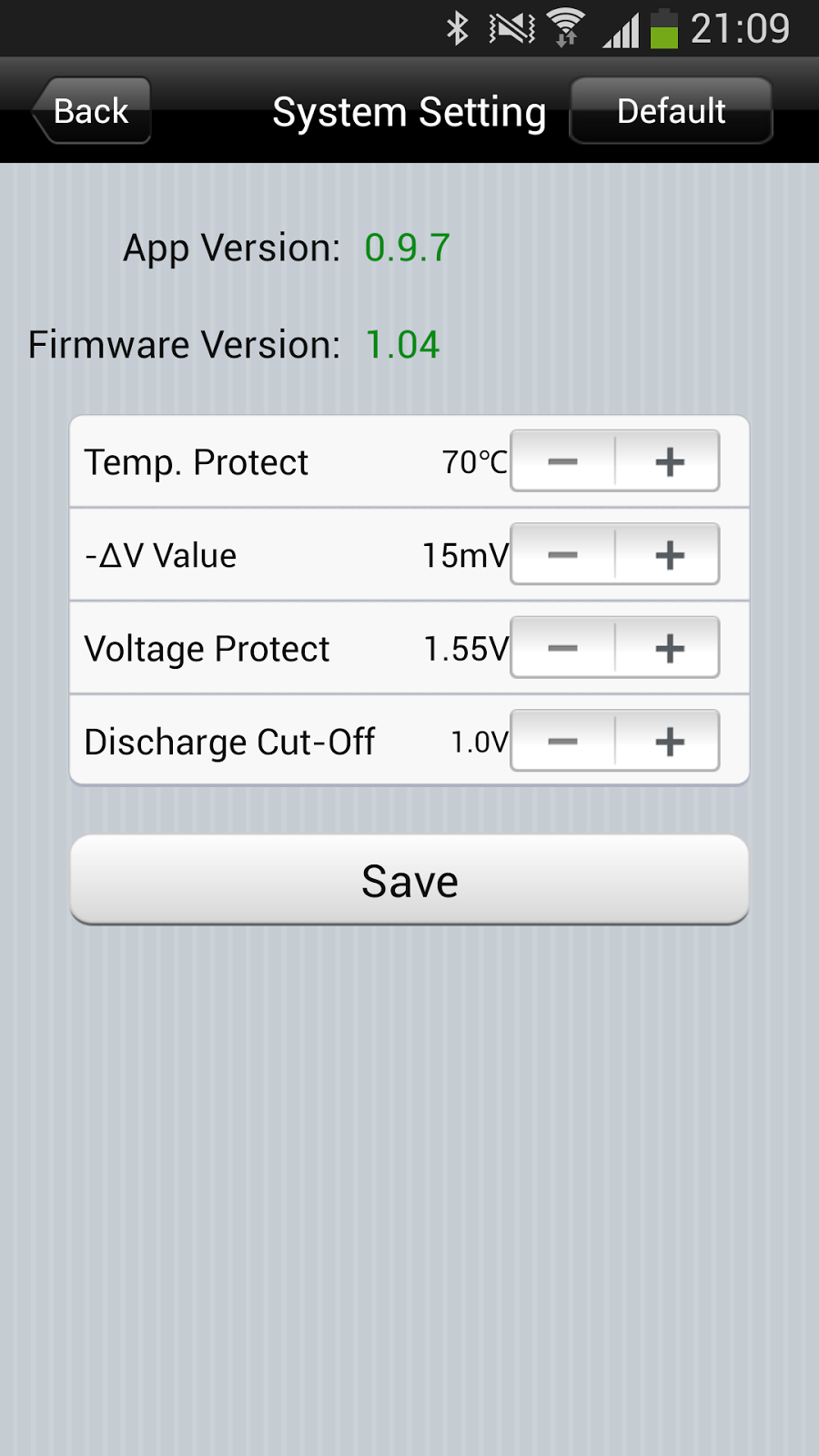Image resolution: width=819 pixels, height=1456 pixels.
Task: Save the system settings
Action: tap(409, 880)
